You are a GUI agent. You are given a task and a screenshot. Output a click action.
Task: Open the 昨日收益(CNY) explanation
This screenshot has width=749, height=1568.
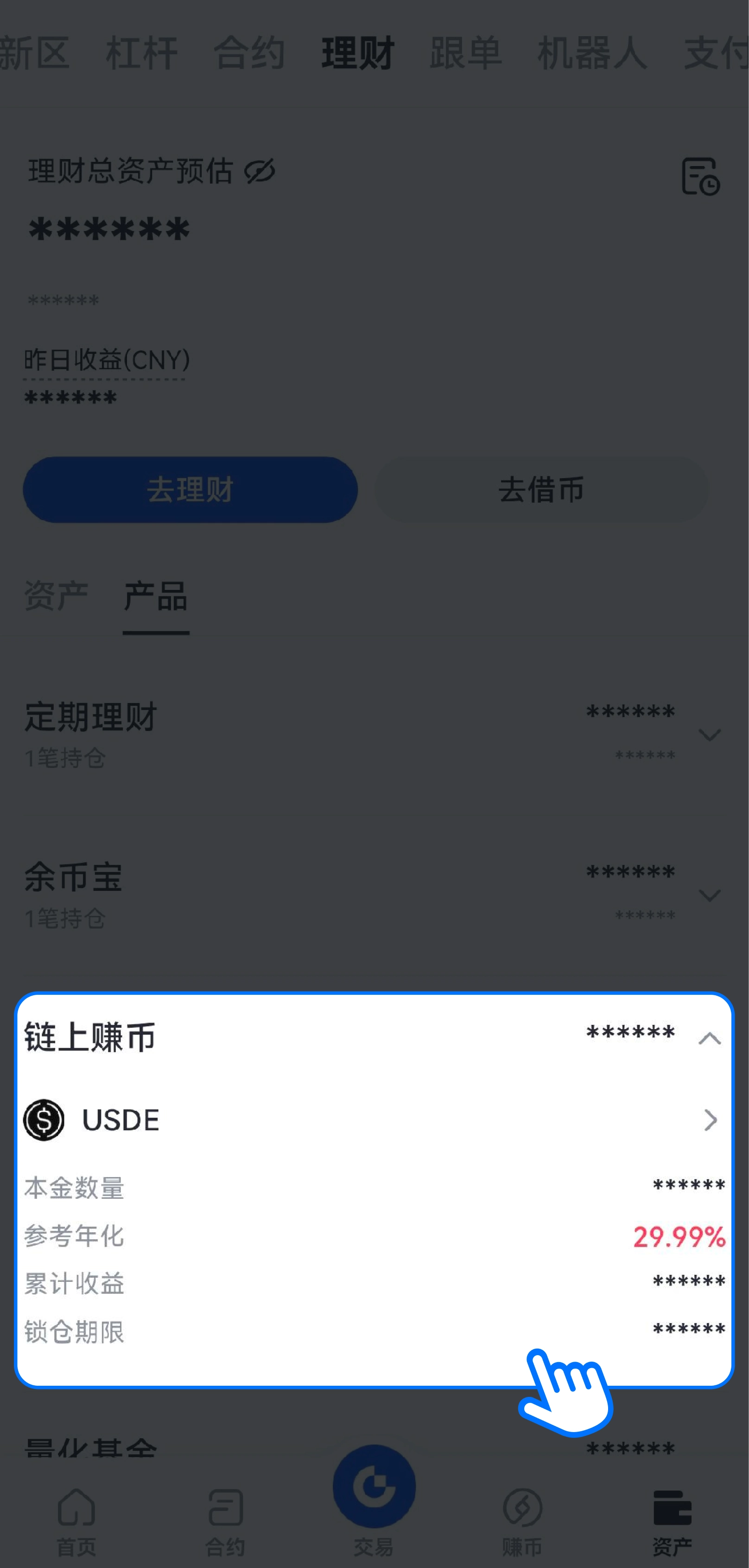(107, 360)
